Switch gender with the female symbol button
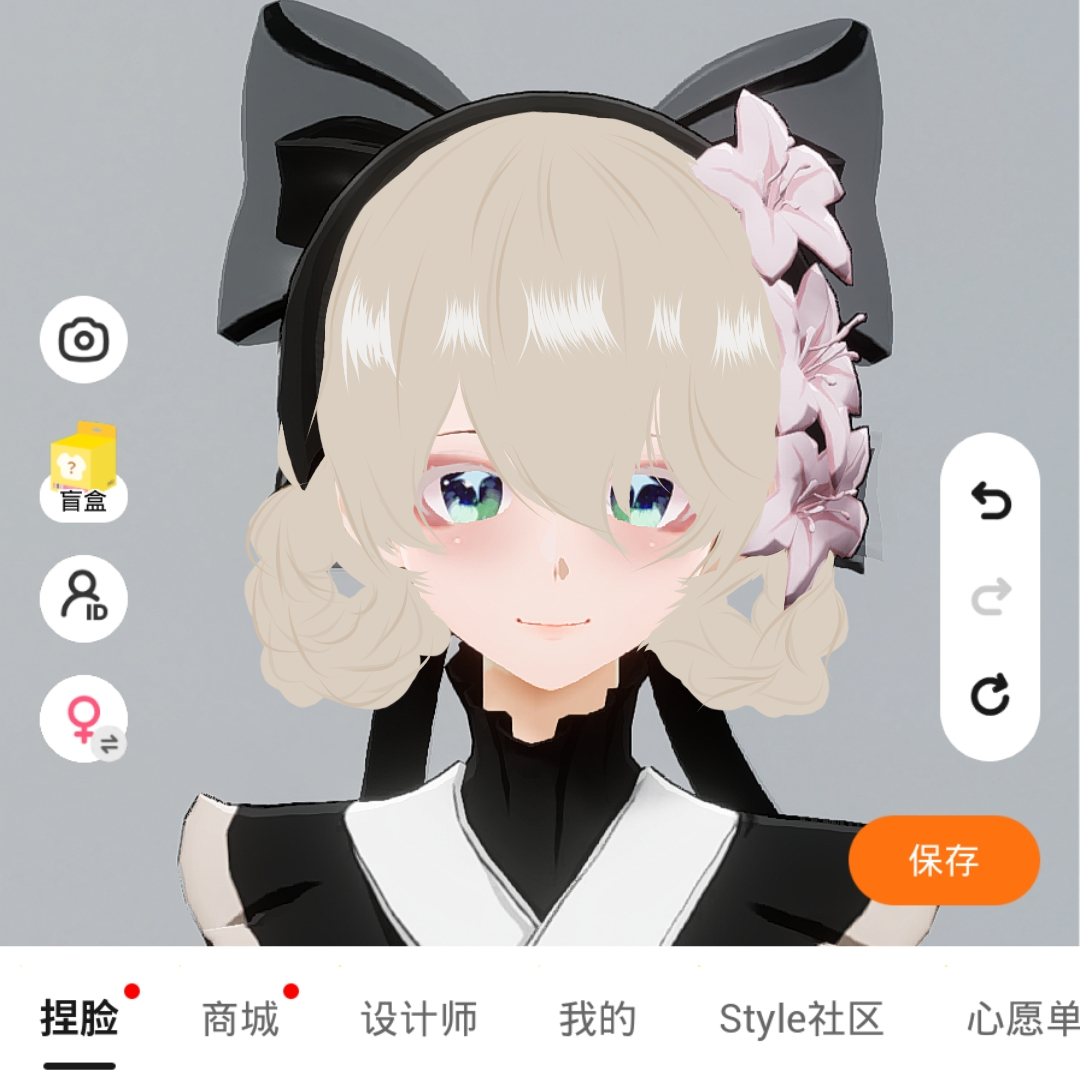 click(x=83, y=718)
